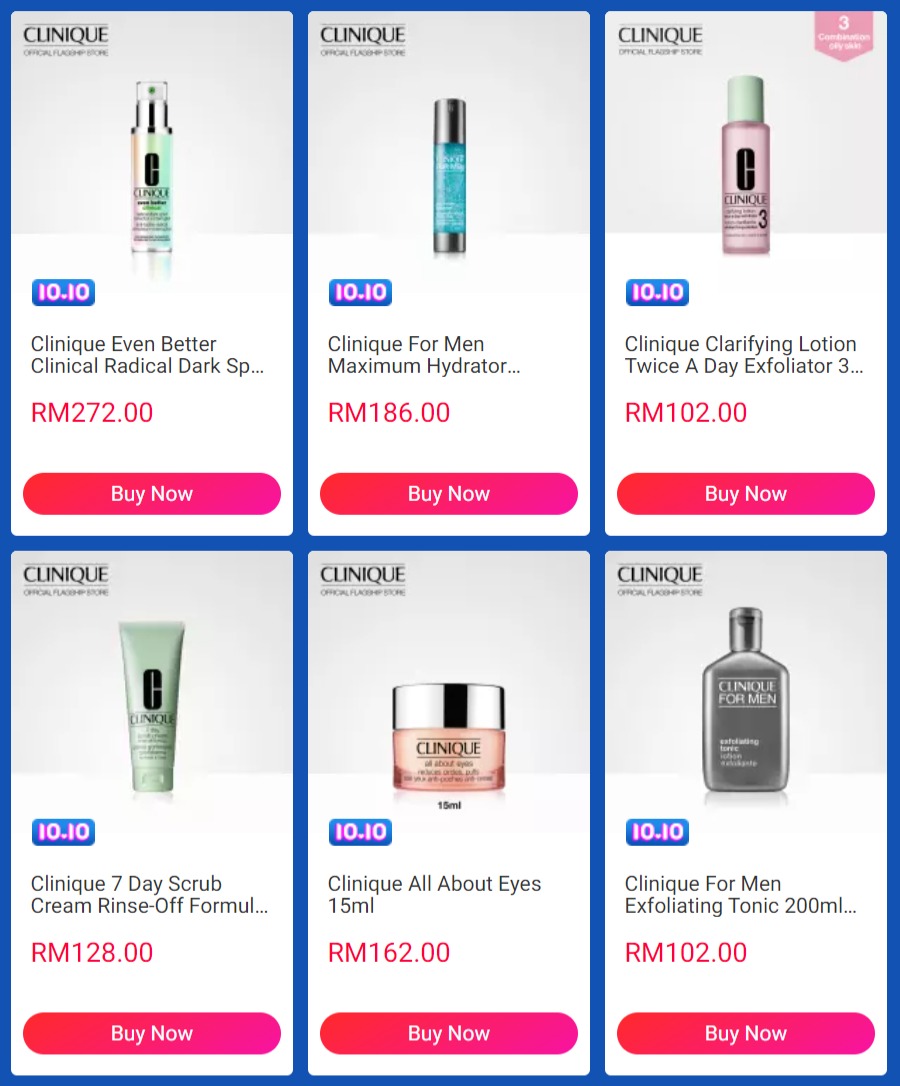Tap Buy Now for Clinique For Men Exfoliating Tonic
Viewport: 900px width, 1086px height.
(746, 1033)
